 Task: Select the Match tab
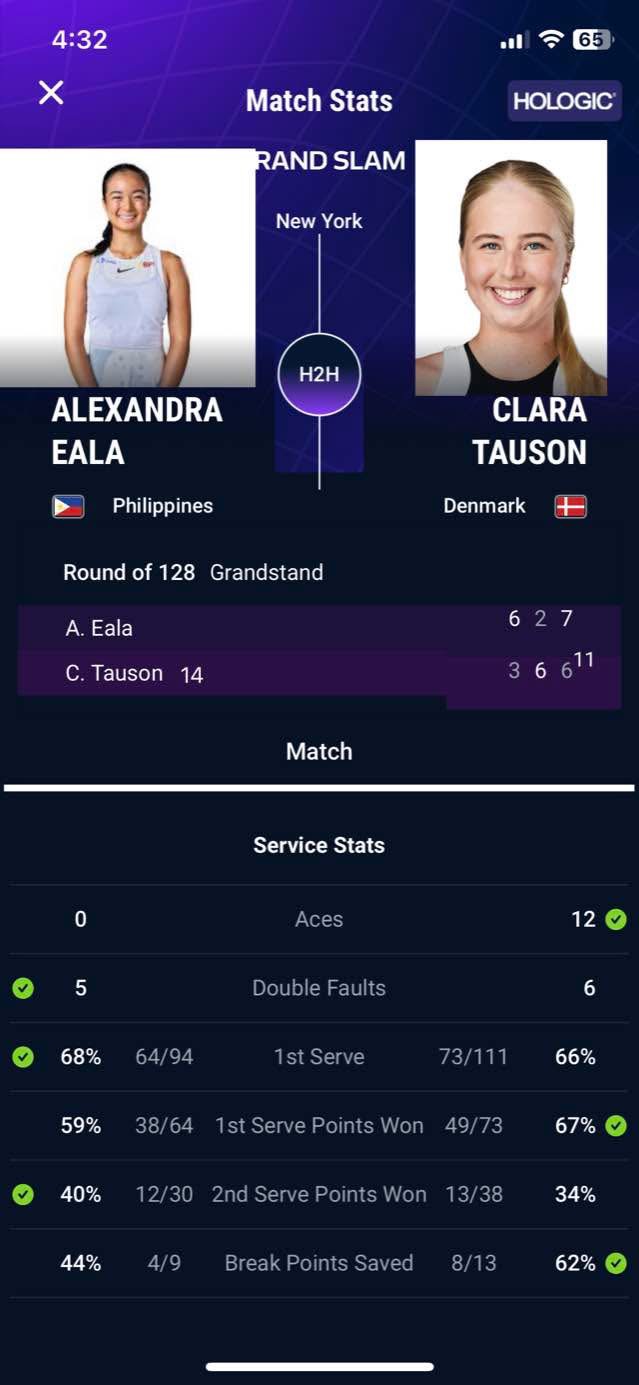point(319,751)
